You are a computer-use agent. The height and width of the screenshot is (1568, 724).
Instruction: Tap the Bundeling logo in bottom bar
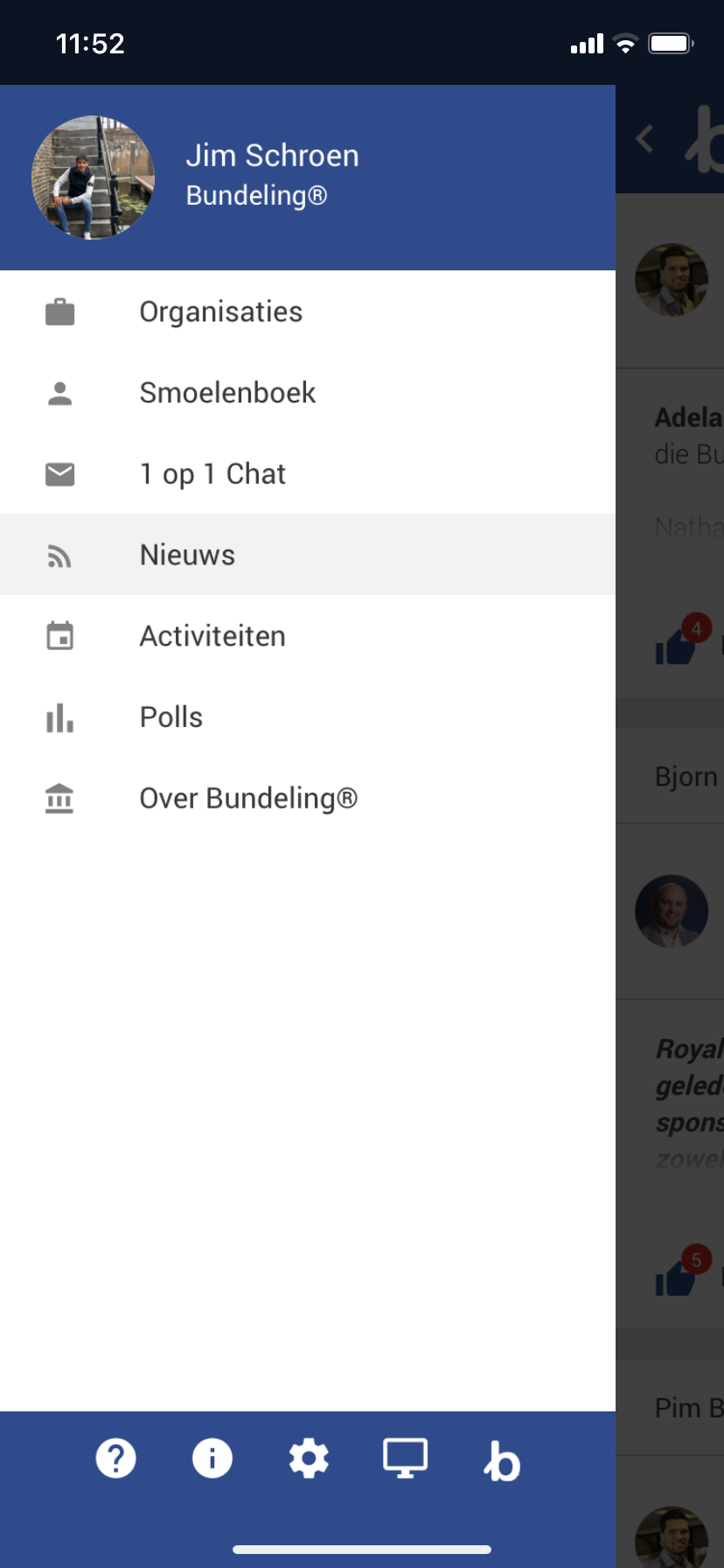coord(501,1457)
